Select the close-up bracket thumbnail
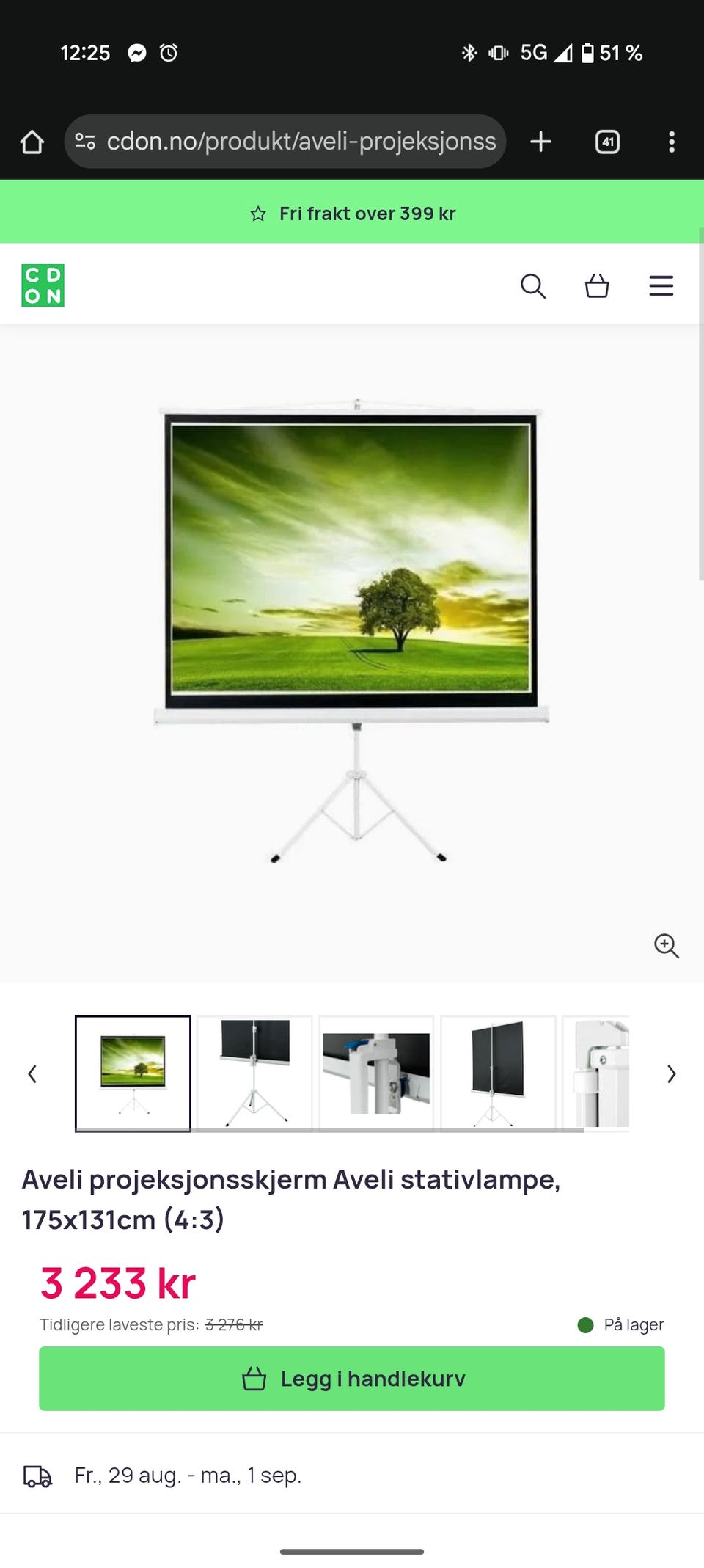The width and height of the screenshot is (704, 1568). click(376, 1073)
